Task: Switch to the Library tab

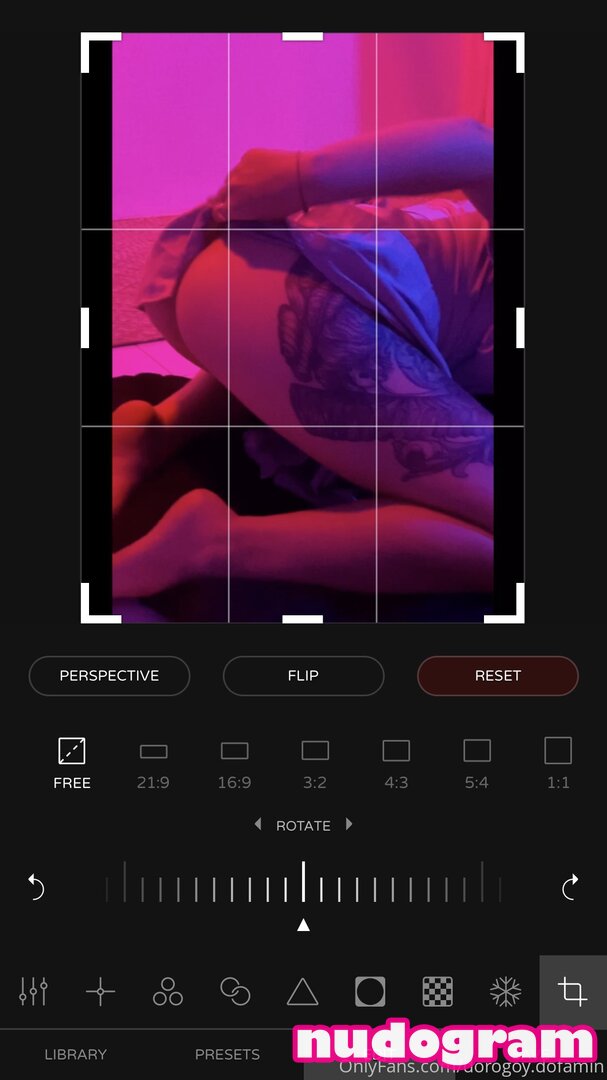Action: pyautogui.click(x=75, y=1054)
